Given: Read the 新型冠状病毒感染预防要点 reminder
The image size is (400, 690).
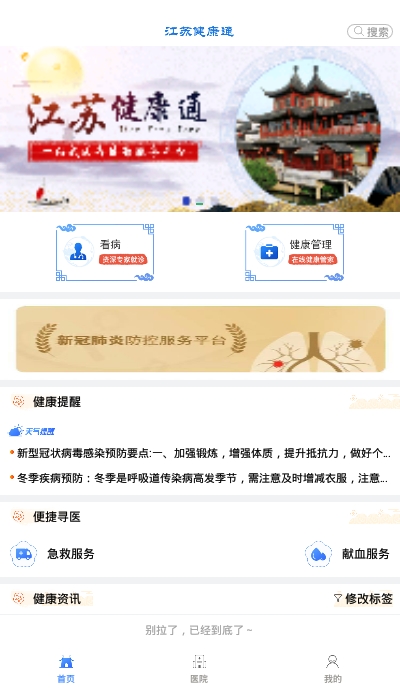Looking at the screenshot, I should [x=200, y=453].
